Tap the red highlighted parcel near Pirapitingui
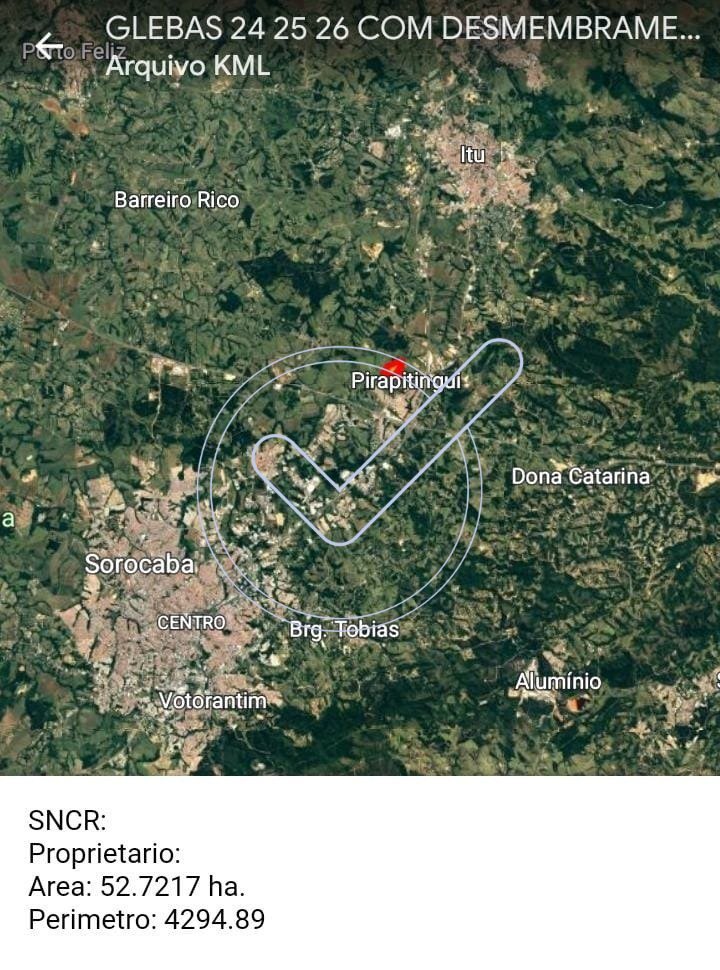This screenshot has height=970, width=720. [394, 368]
